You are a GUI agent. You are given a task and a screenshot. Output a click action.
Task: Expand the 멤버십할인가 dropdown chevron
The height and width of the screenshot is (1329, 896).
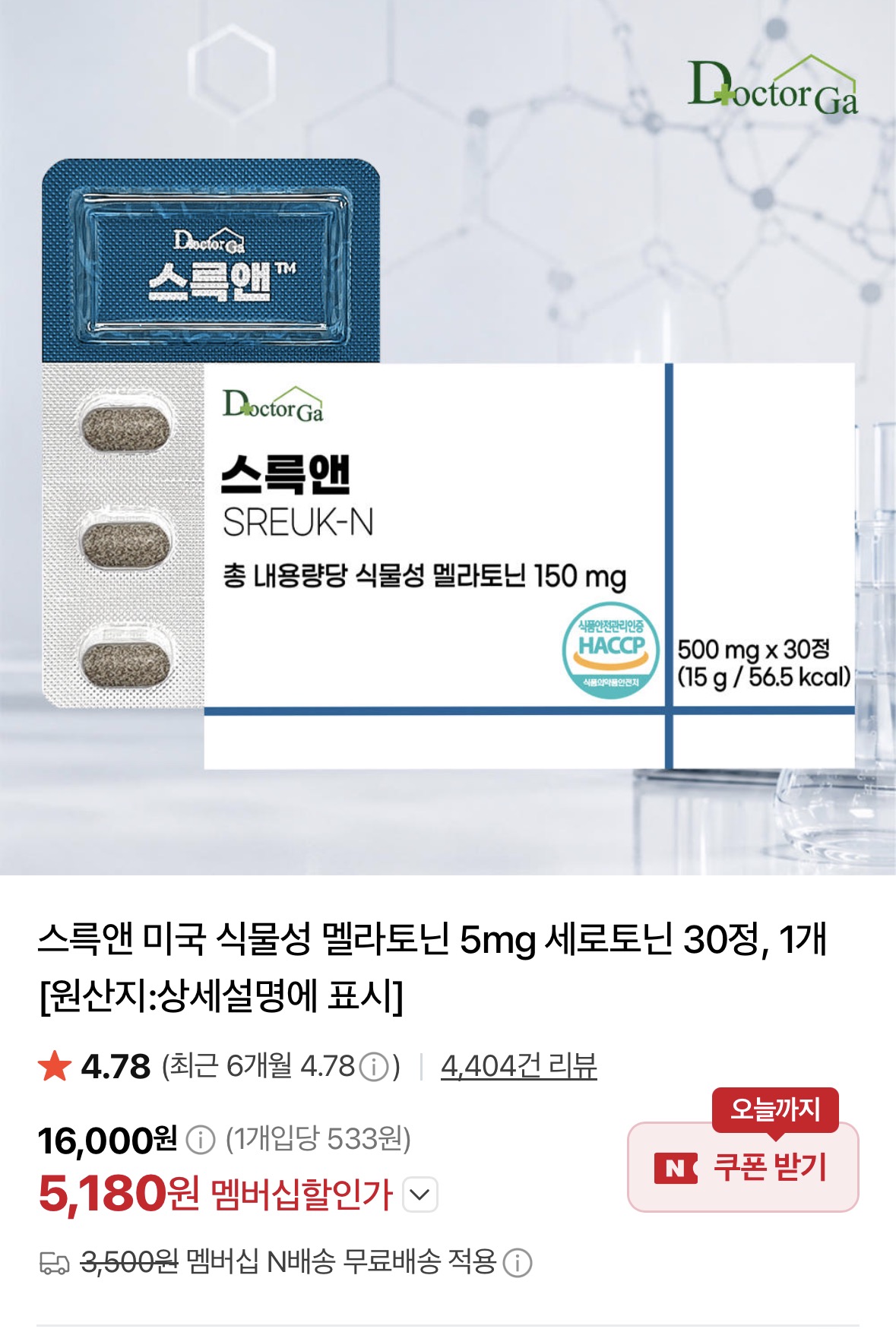pos(420,1195)
